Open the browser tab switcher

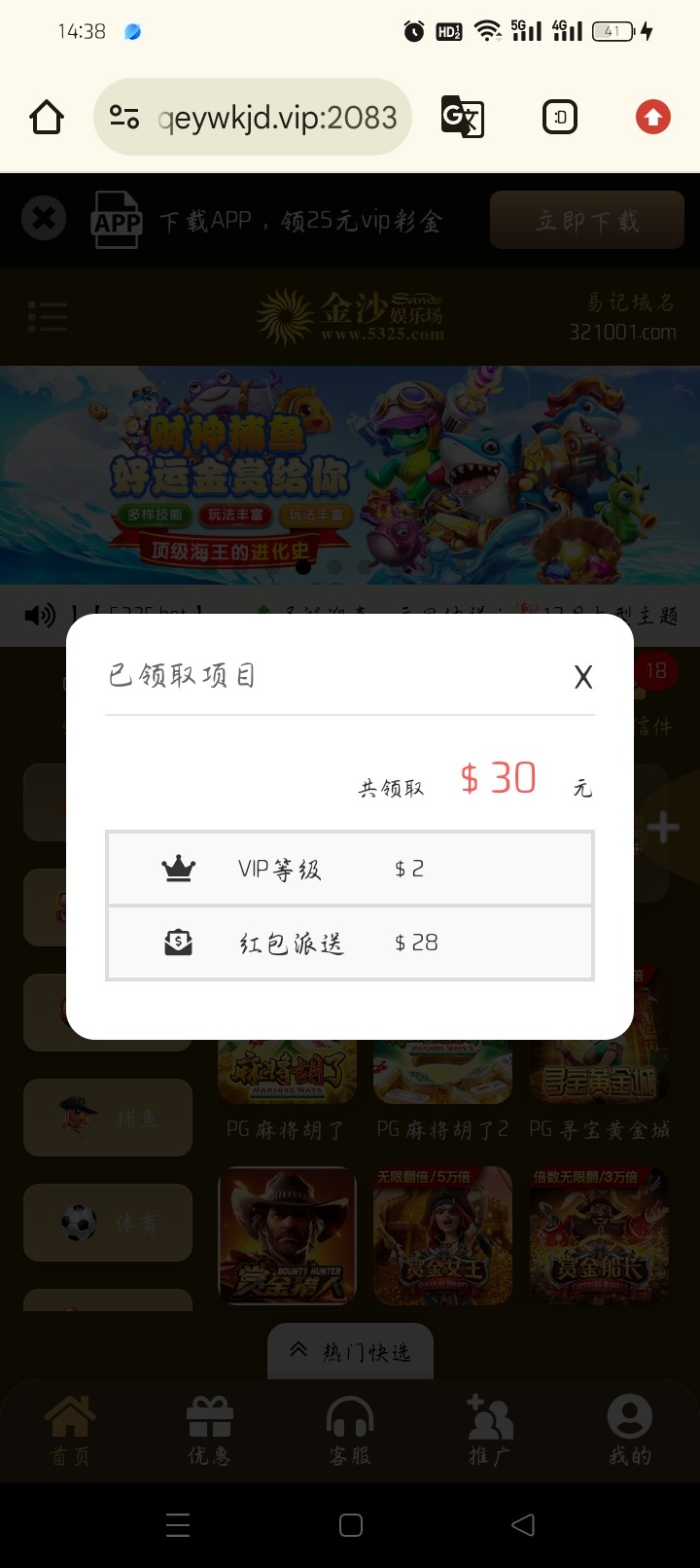(x=559, y=118)
